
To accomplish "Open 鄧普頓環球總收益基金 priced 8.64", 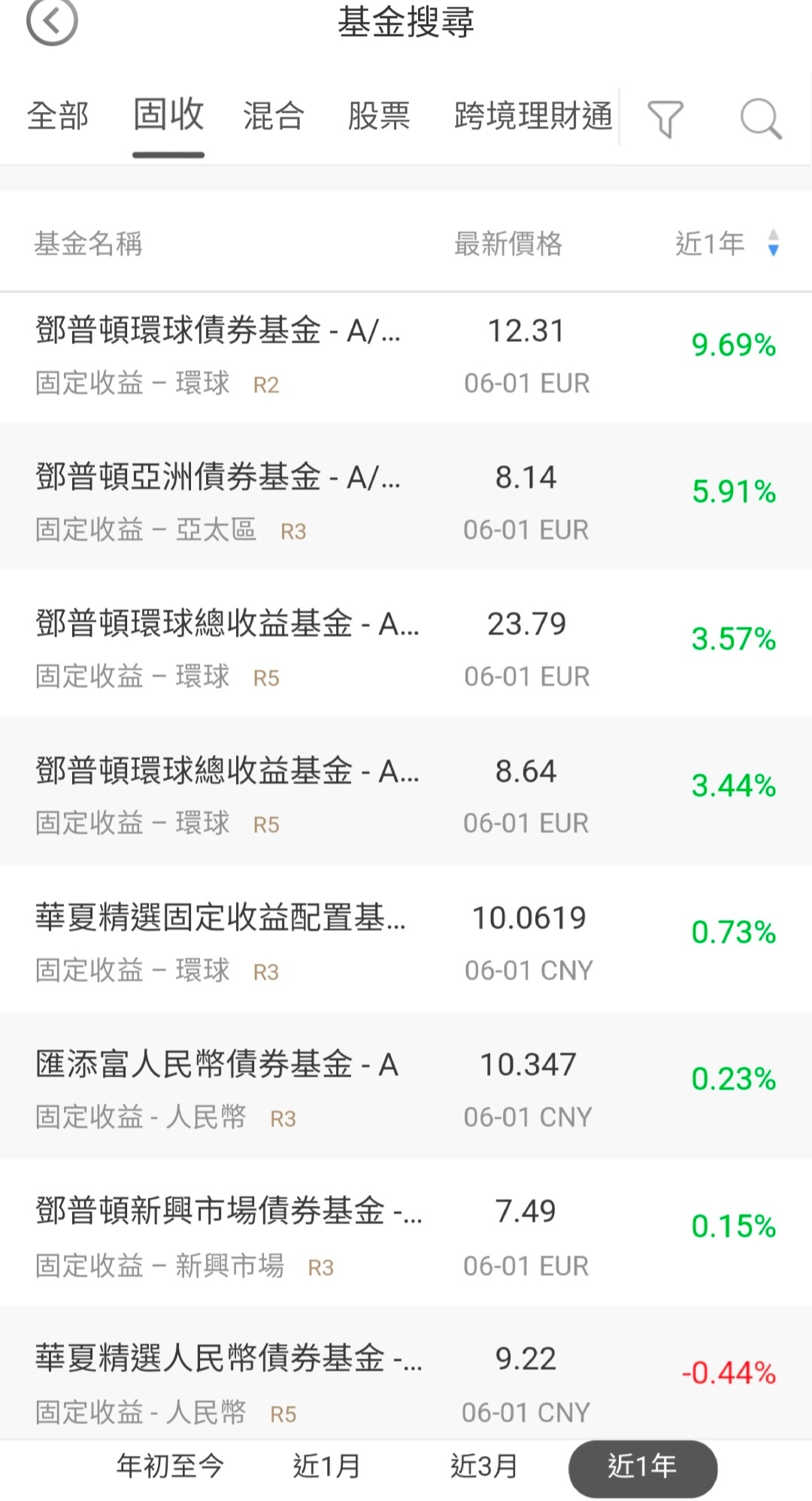I will (406, 790).
